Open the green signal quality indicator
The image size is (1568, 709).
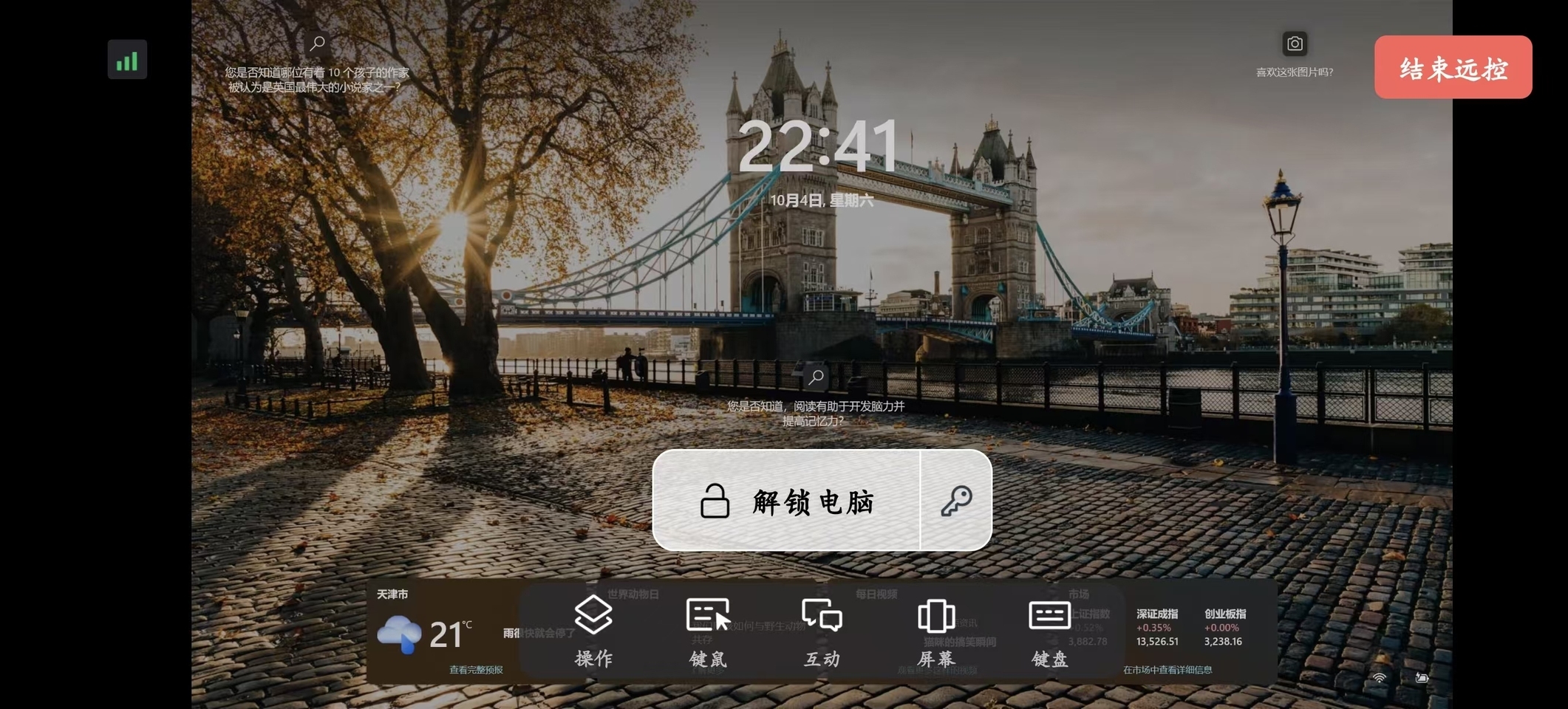point(127,60)
